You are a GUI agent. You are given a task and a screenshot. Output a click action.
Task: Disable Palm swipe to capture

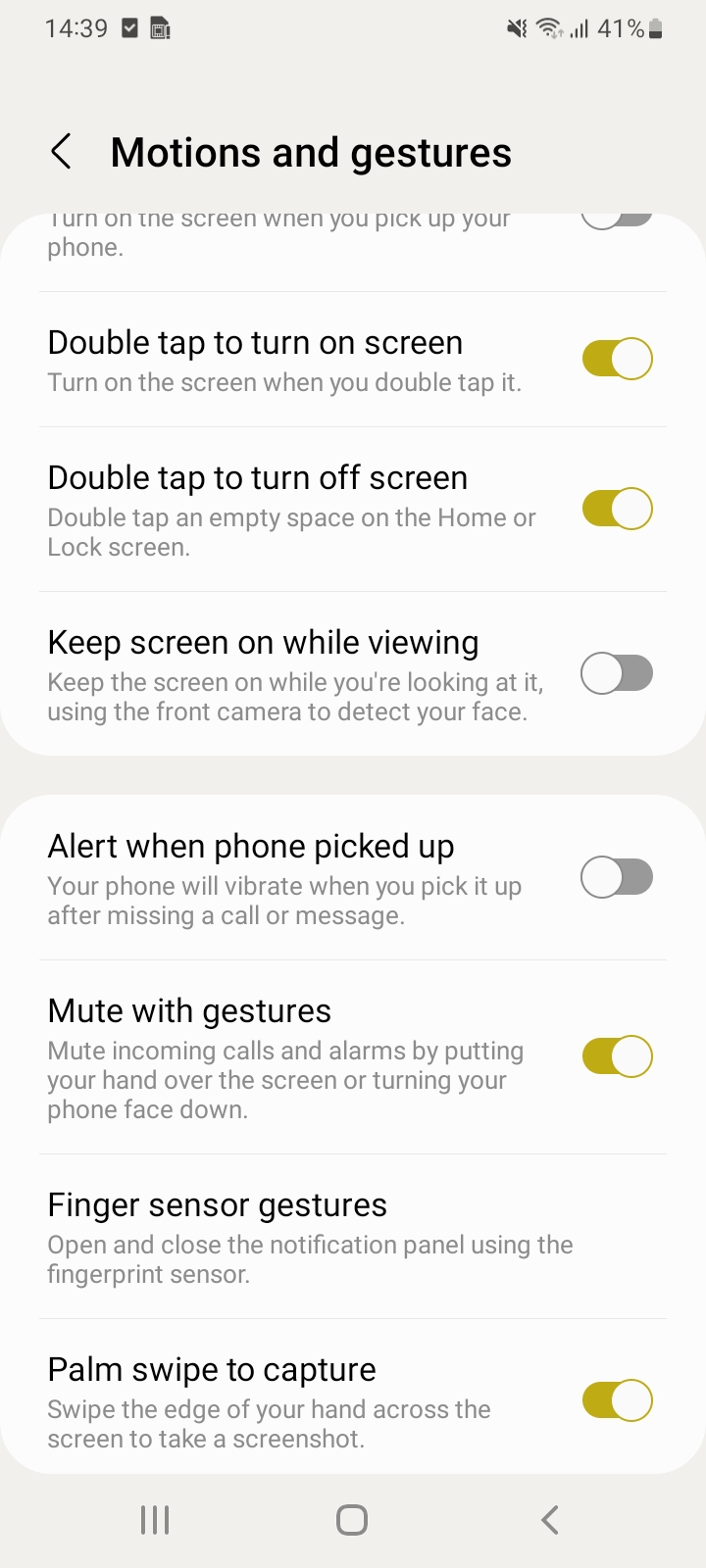[x=617, y=1400]
